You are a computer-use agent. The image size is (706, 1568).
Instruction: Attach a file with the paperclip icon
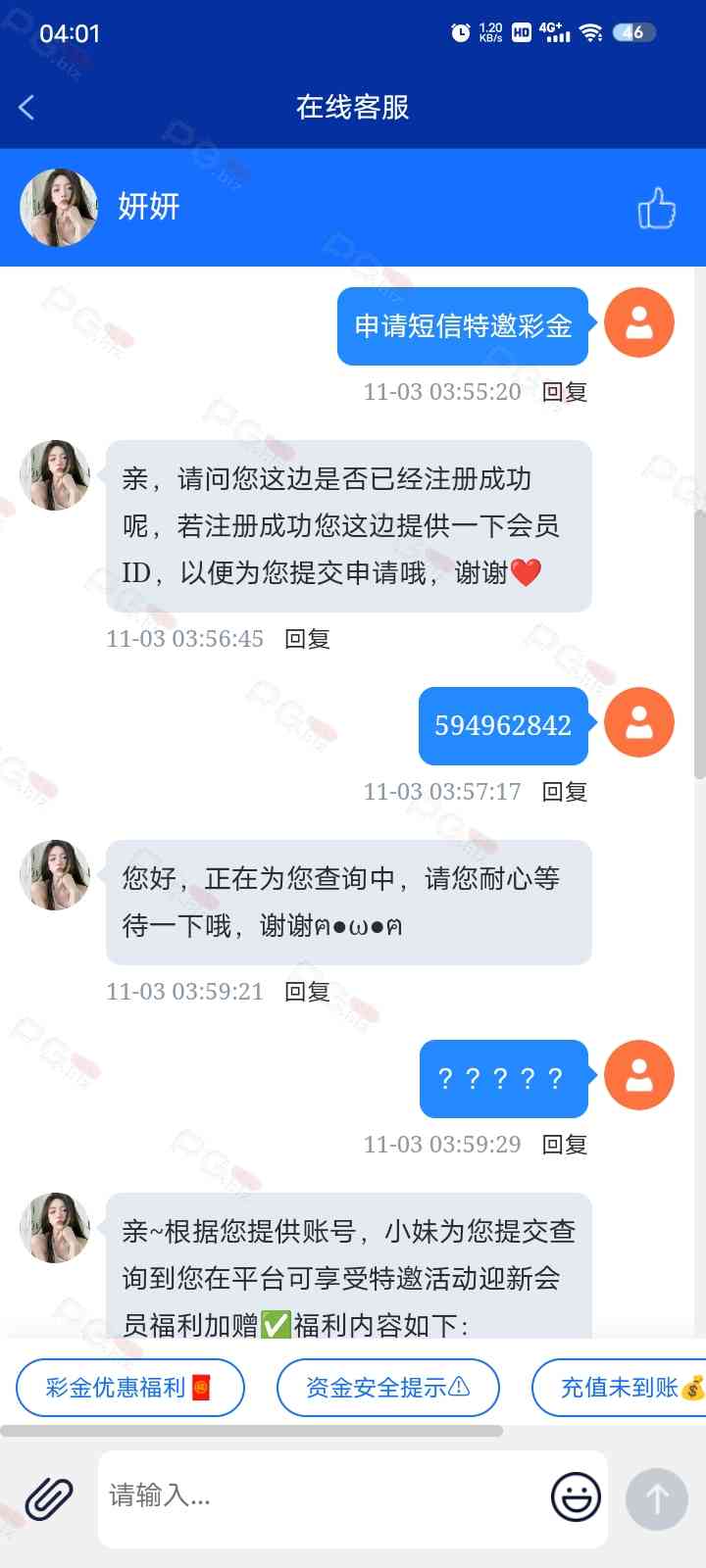[49, 1497]
